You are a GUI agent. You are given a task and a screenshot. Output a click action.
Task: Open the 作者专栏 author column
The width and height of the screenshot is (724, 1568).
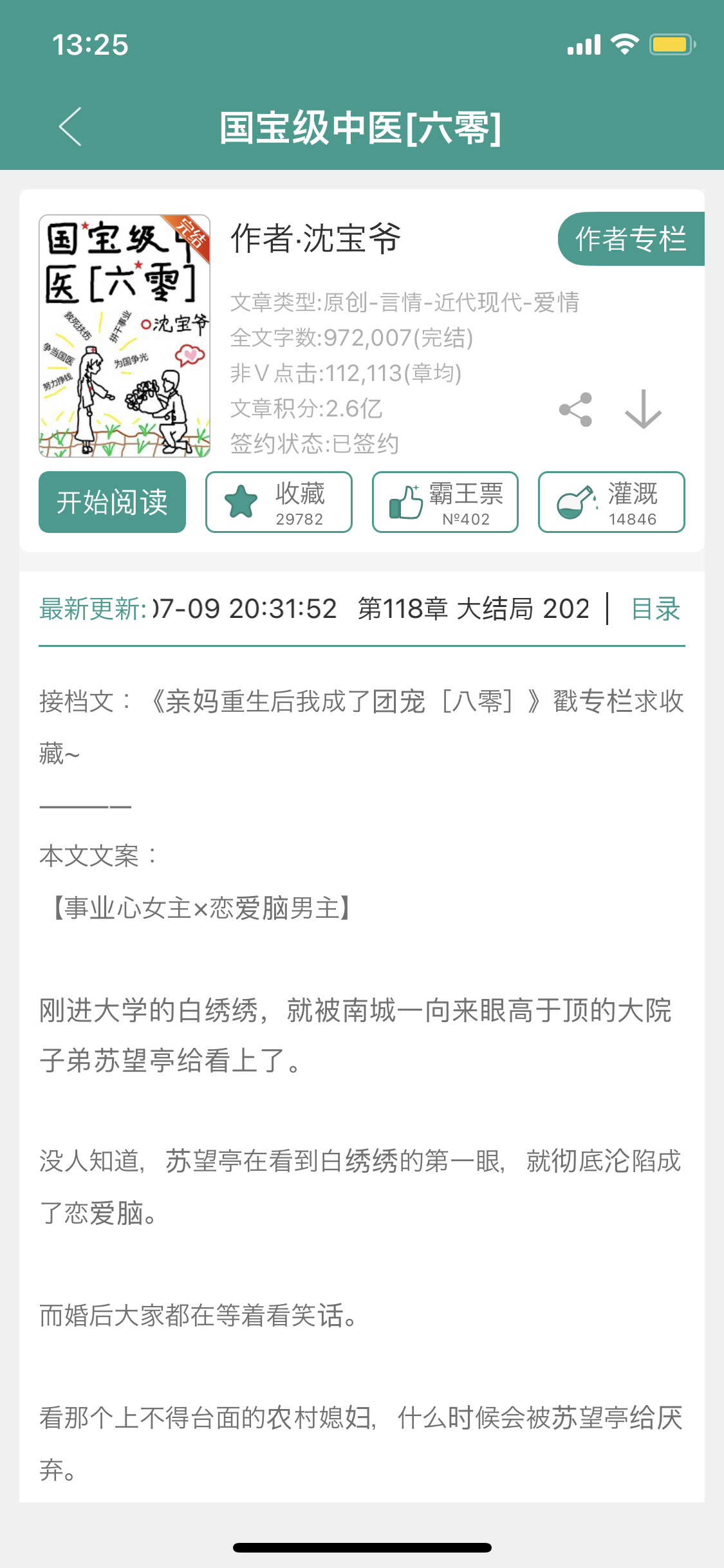point(631,239)
